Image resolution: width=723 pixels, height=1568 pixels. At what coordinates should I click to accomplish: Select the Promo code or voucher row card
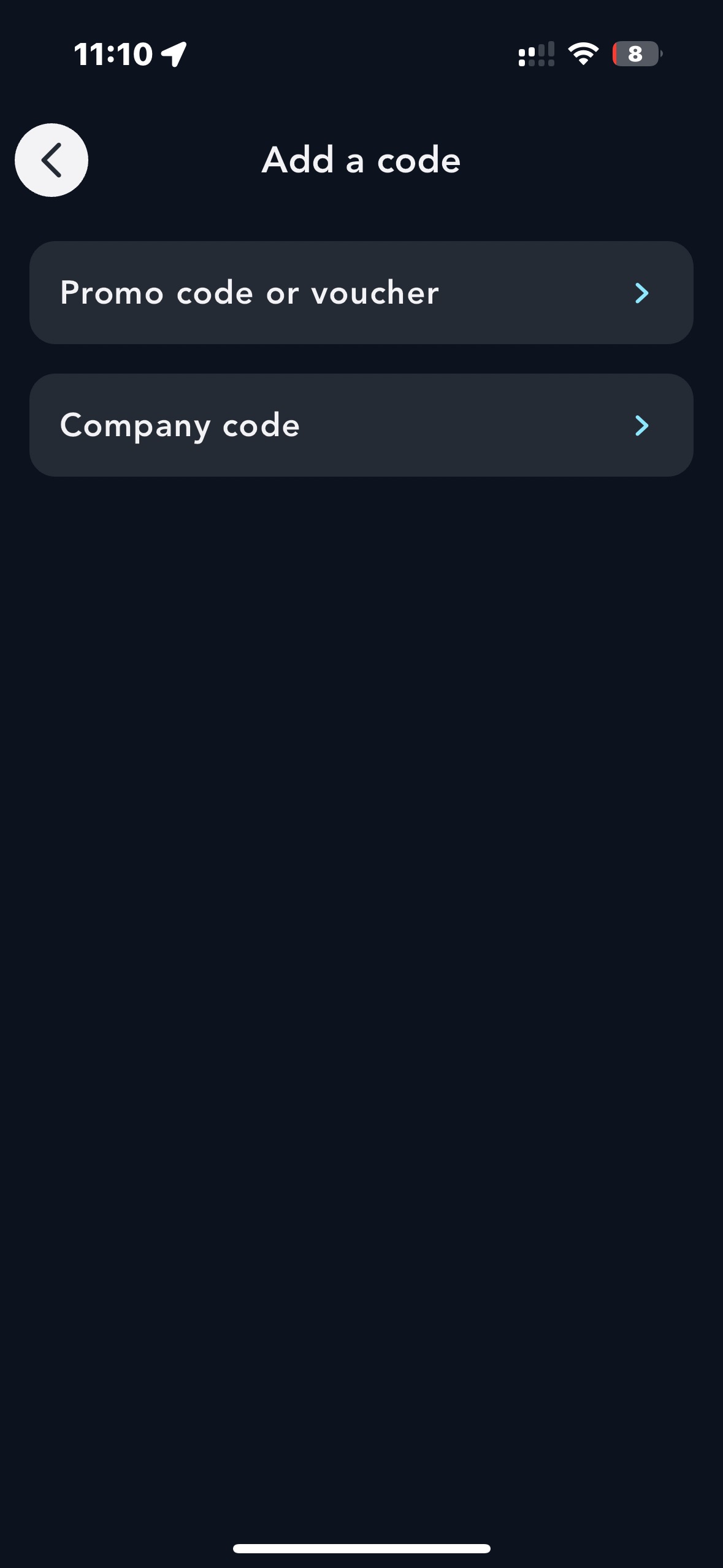tap(362, 293)
